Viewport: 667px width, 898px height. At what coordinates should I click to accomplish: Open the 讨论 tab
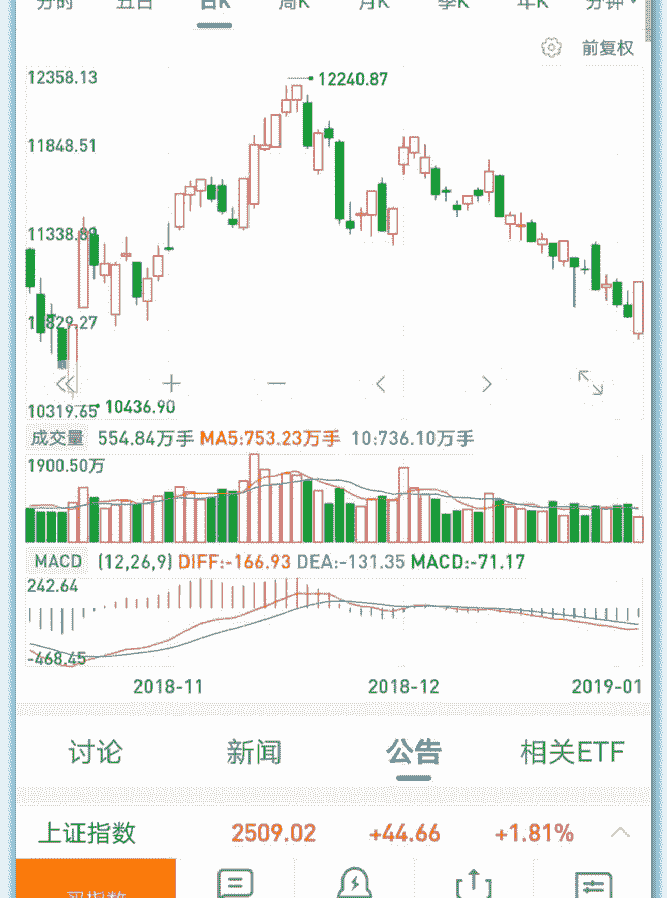pos(95,752)
